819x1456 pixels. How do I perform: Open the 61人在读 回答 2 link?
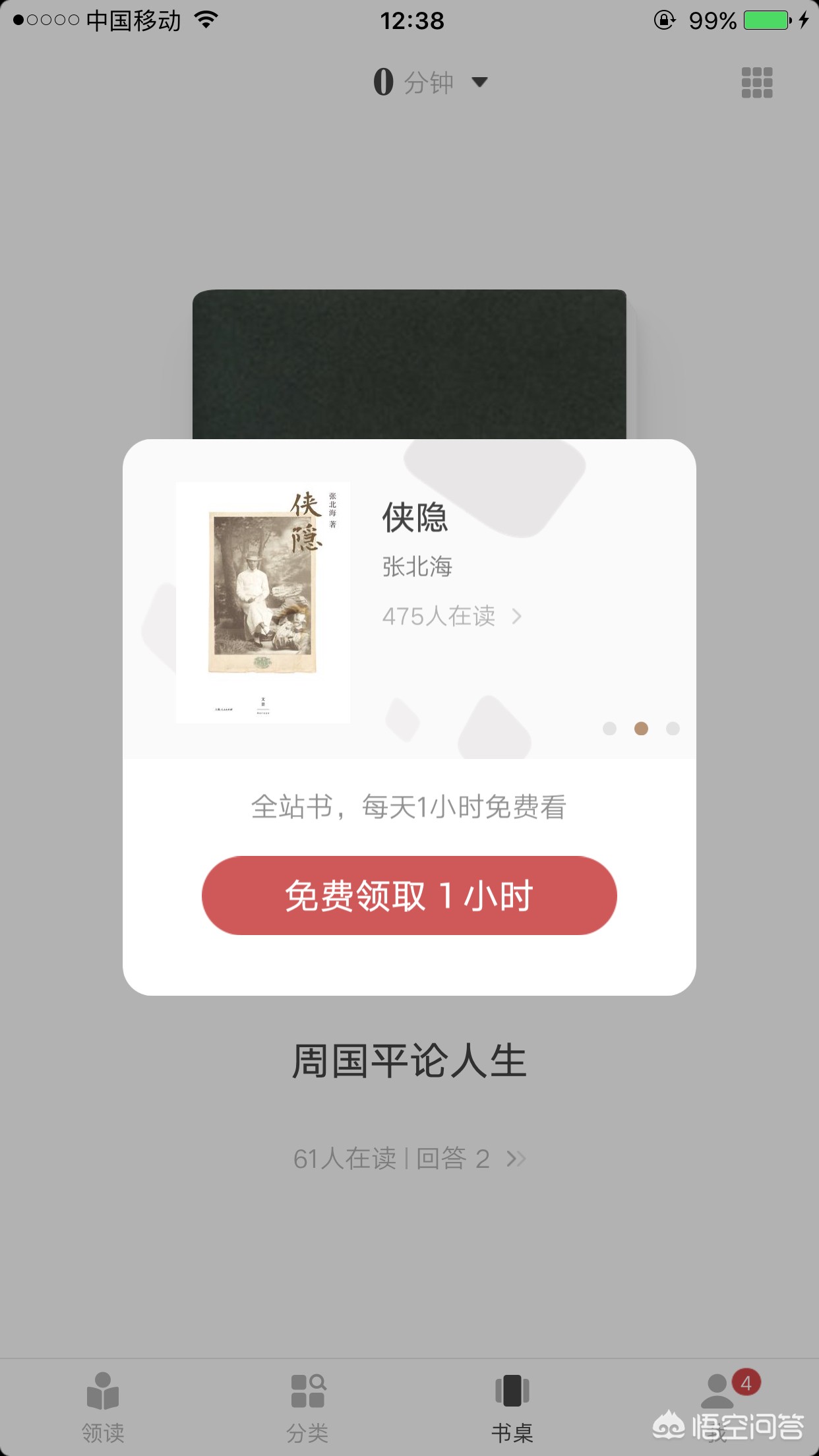409,1159
